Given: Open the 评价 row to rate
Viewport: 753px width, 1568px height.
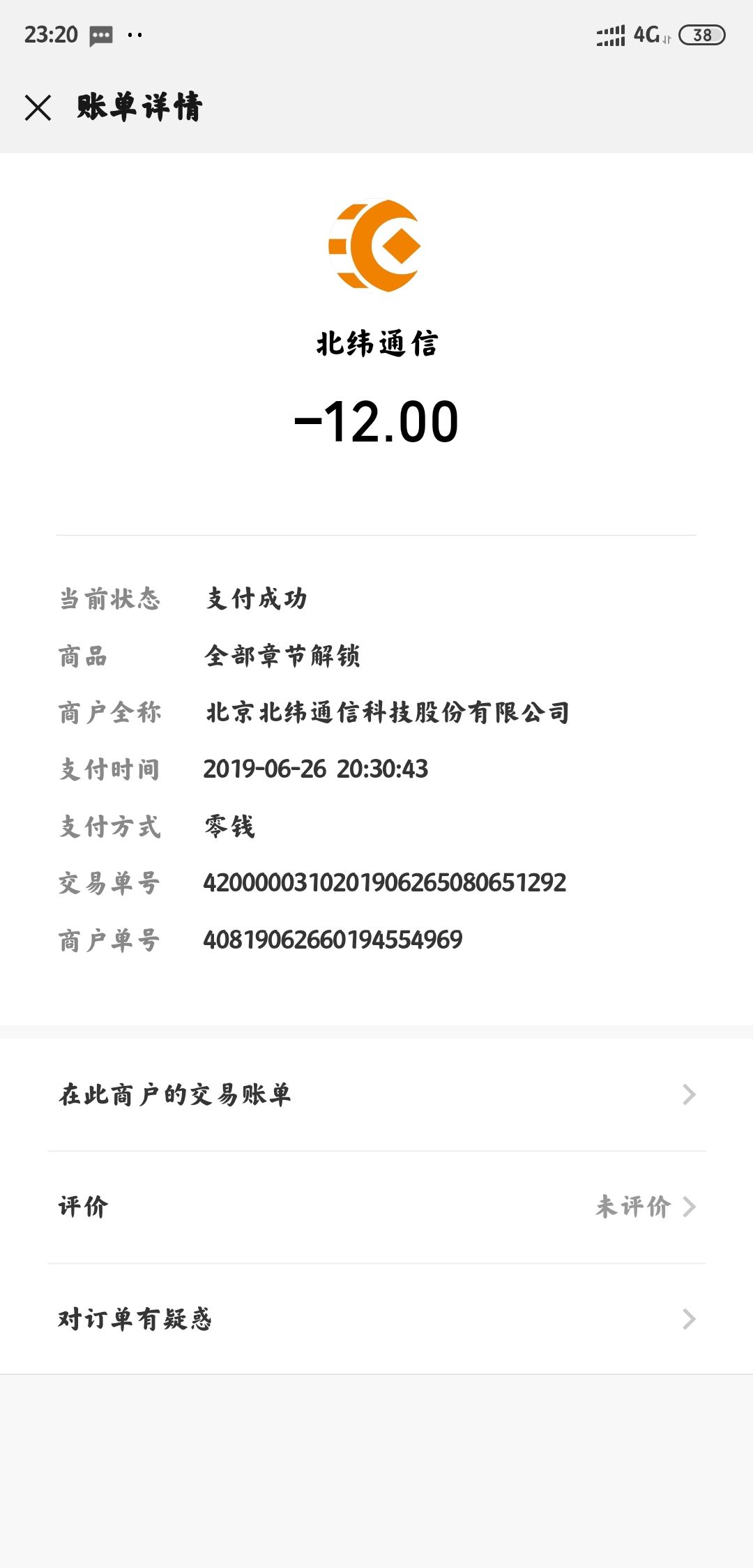Looking at the screenshot, I should [x=376, y=1207].
